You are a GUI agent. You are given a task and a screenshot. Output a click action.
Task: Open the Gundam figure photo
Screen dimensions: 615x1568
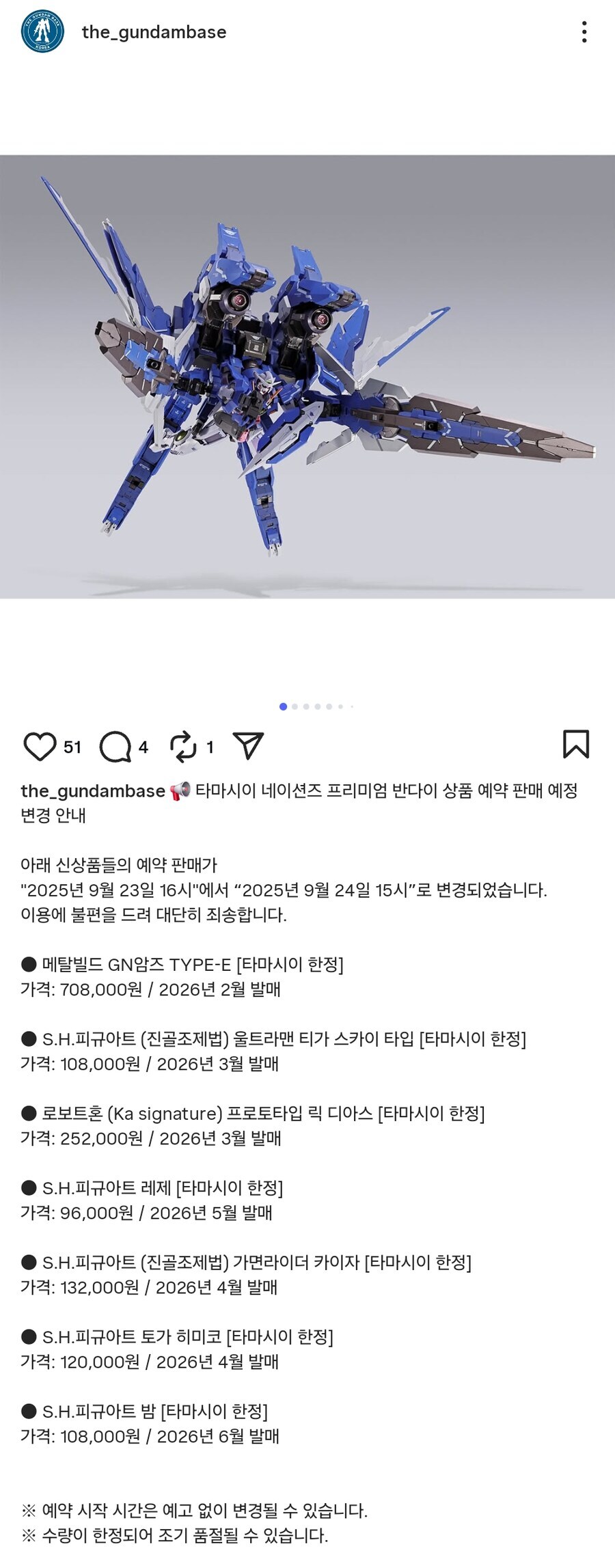(307, 376)
